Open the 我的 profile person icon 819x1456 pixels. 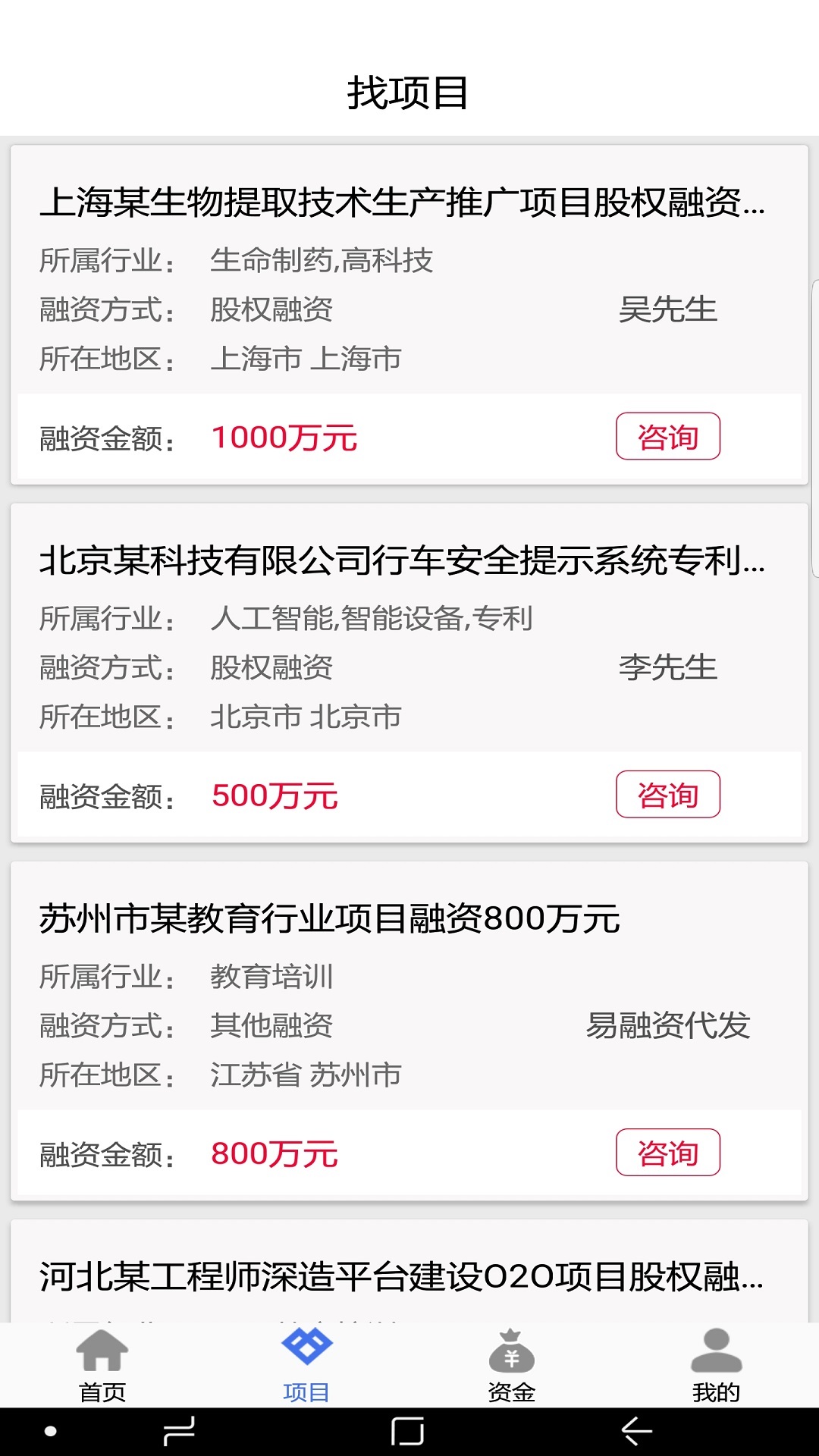[715, 1357]
